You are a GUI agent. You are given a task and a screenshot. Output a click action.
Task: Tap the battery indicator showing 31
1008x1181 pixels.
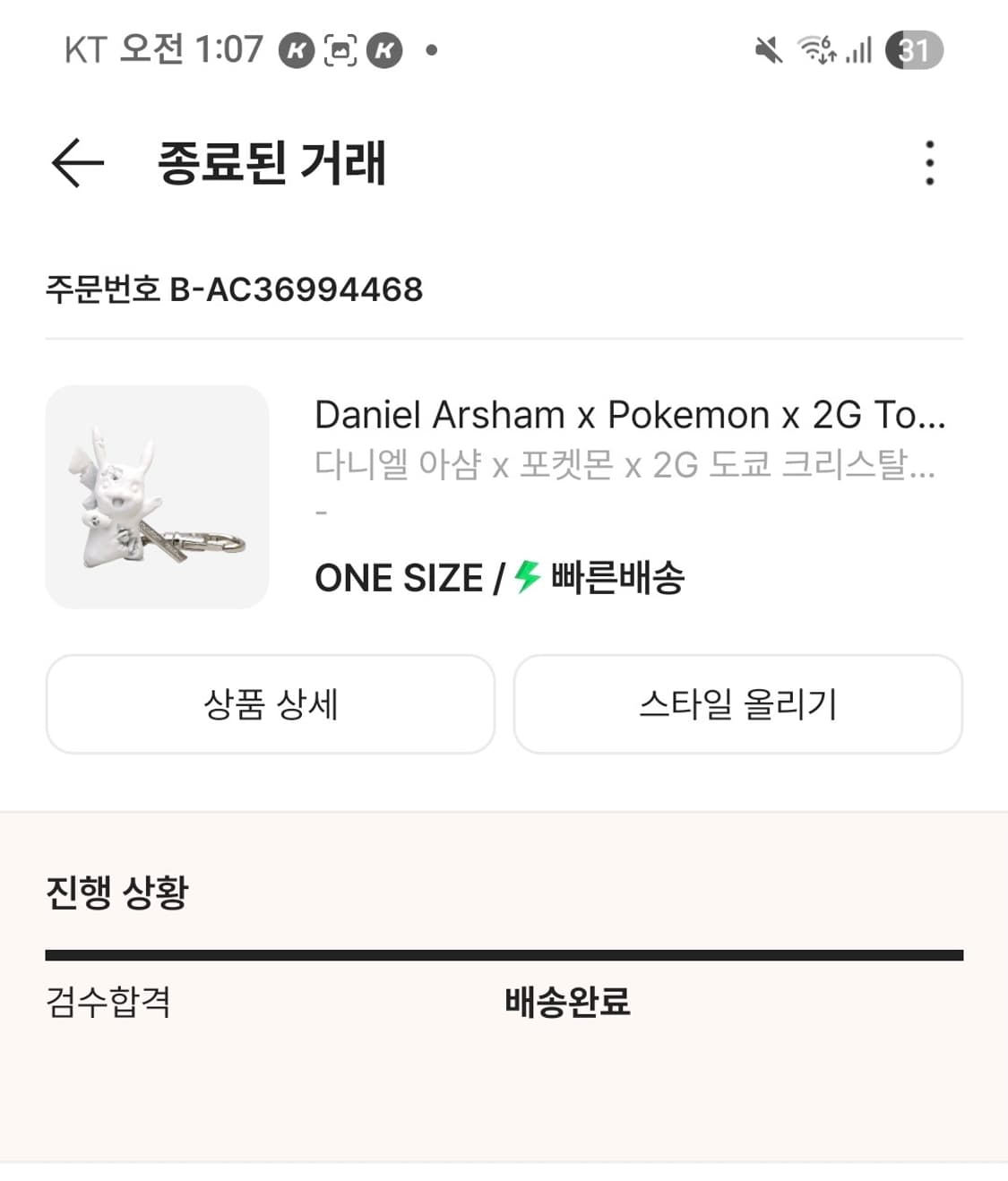[912, 49]
